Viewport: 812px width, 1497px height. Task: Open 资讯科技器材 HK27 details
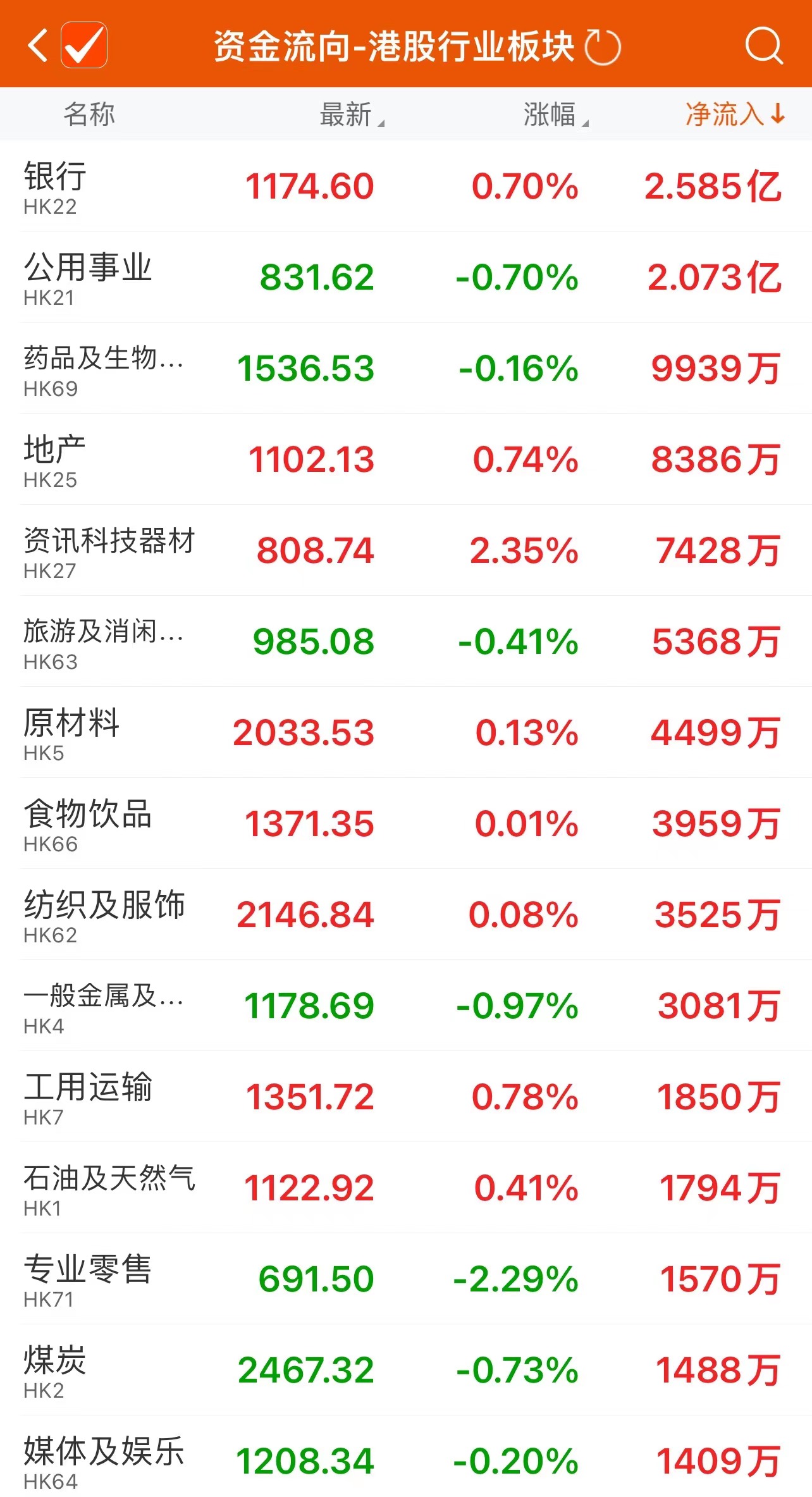click(406, 551)
